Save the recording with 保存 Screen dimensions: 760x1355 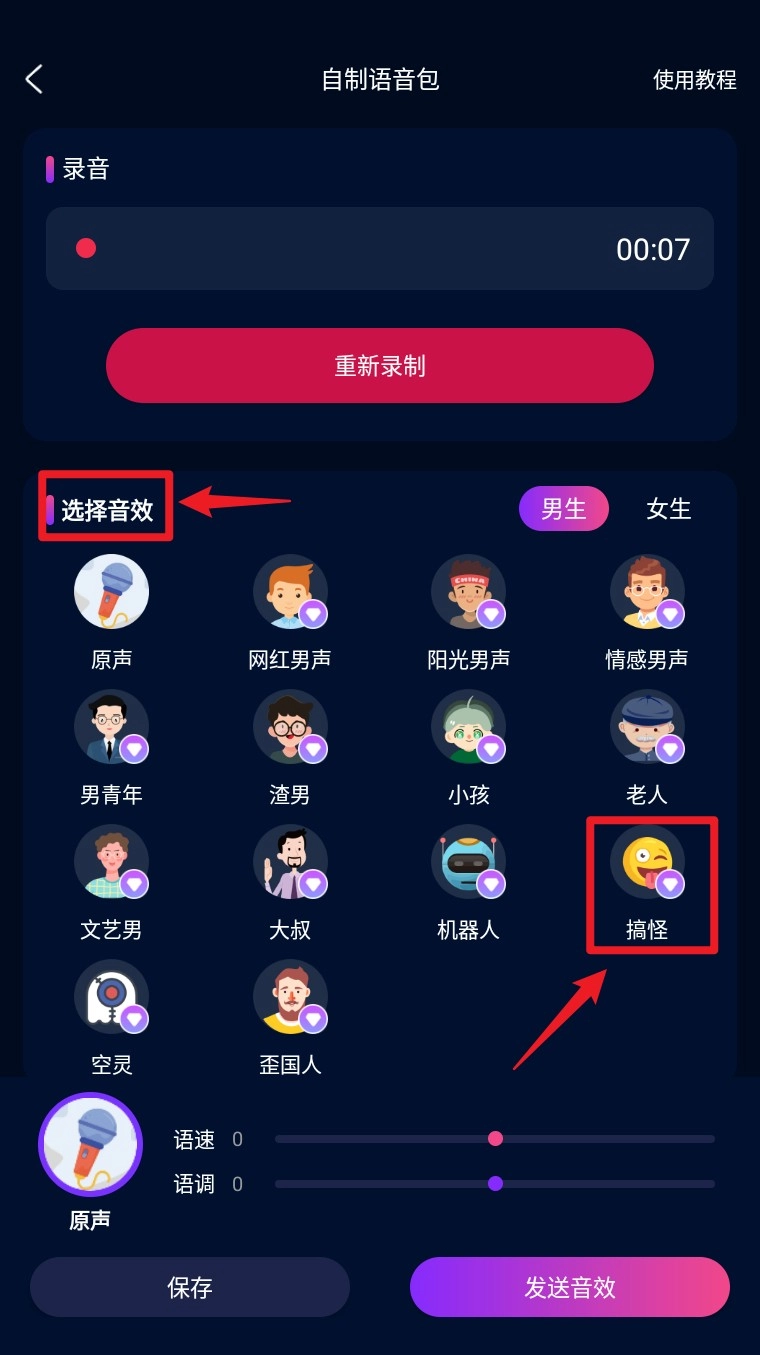pyautogui.click(x=190, y=1287)
